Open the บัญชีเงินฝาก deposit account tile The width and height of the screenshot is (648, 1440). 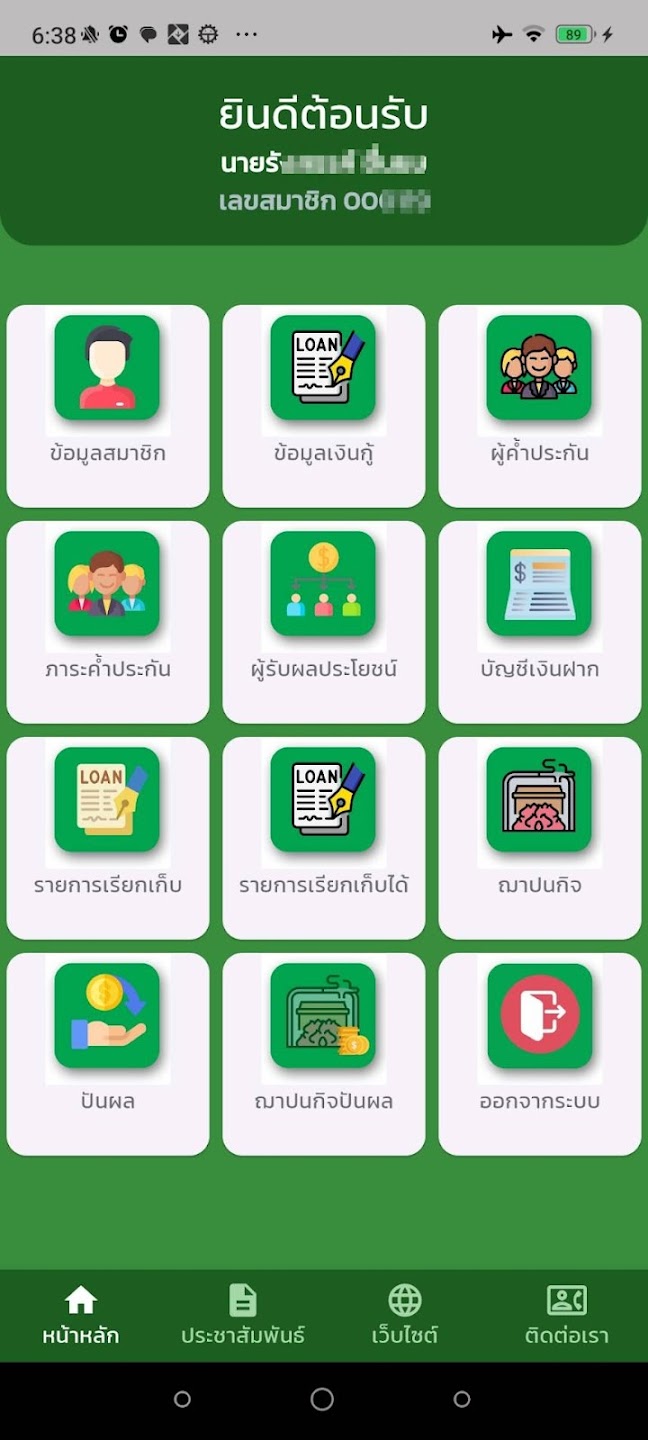(x=539, y=621)
